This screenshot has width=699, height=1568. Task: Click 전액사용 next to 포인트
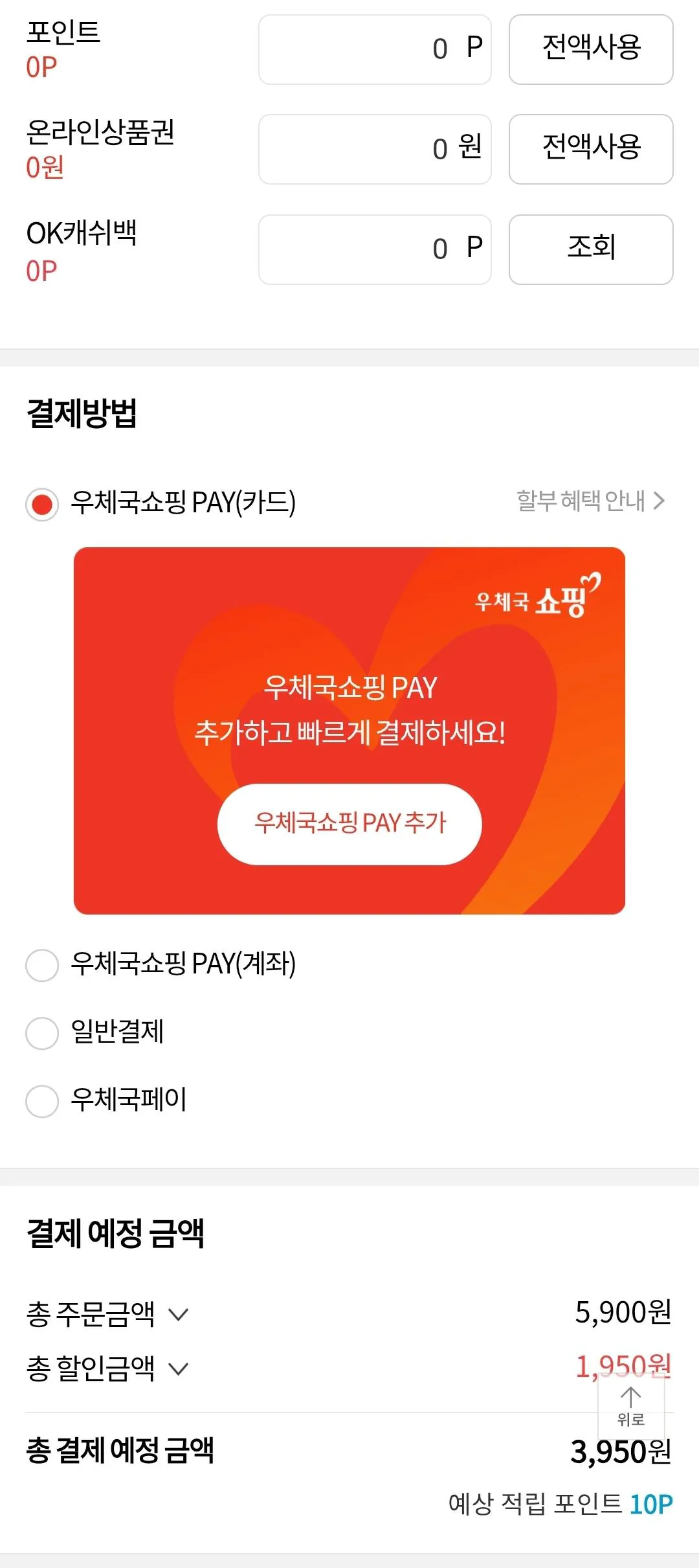590,51
